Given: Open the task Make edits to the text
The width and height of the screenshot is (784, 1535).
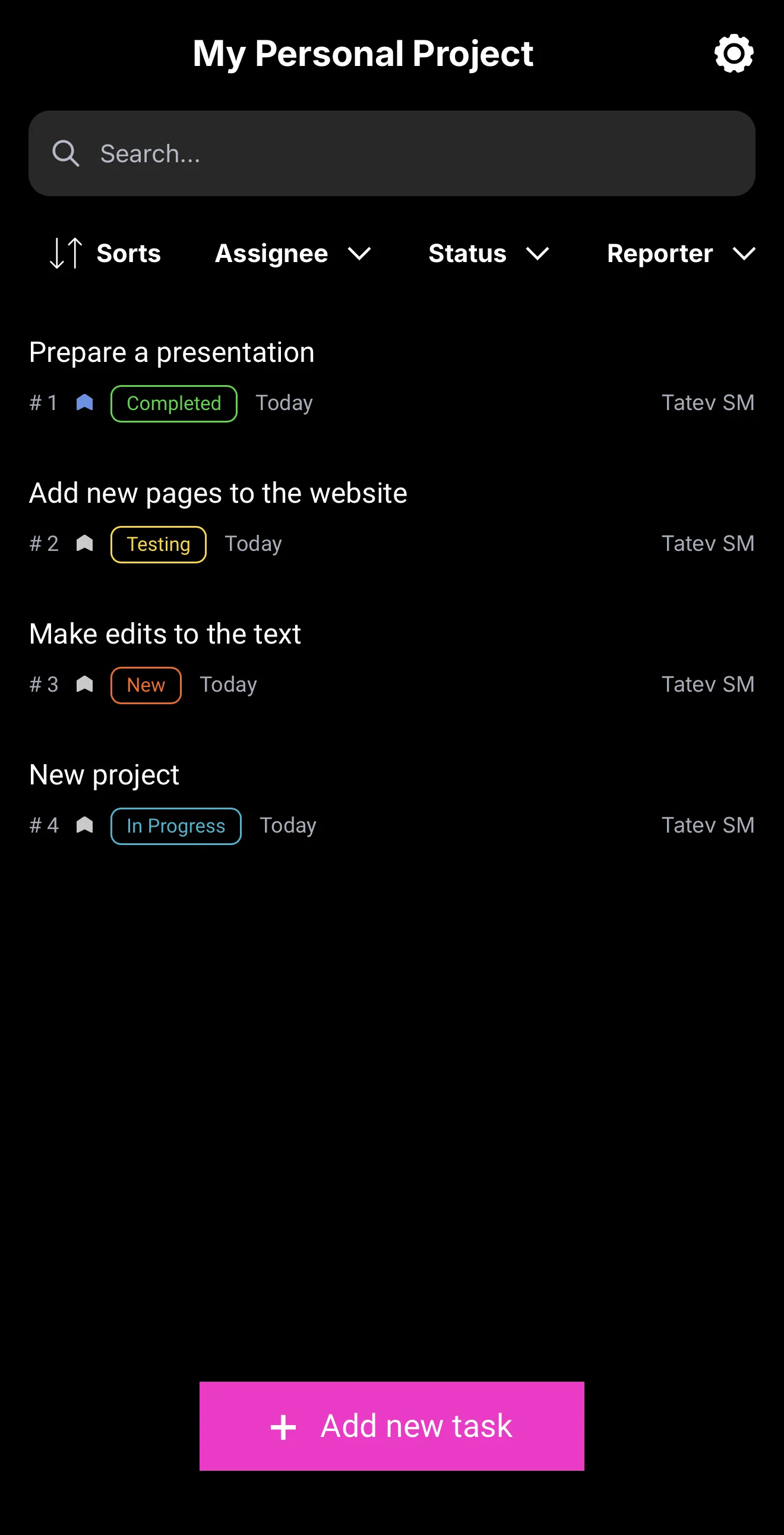Looking at the screenshot, I should point(392,660).
